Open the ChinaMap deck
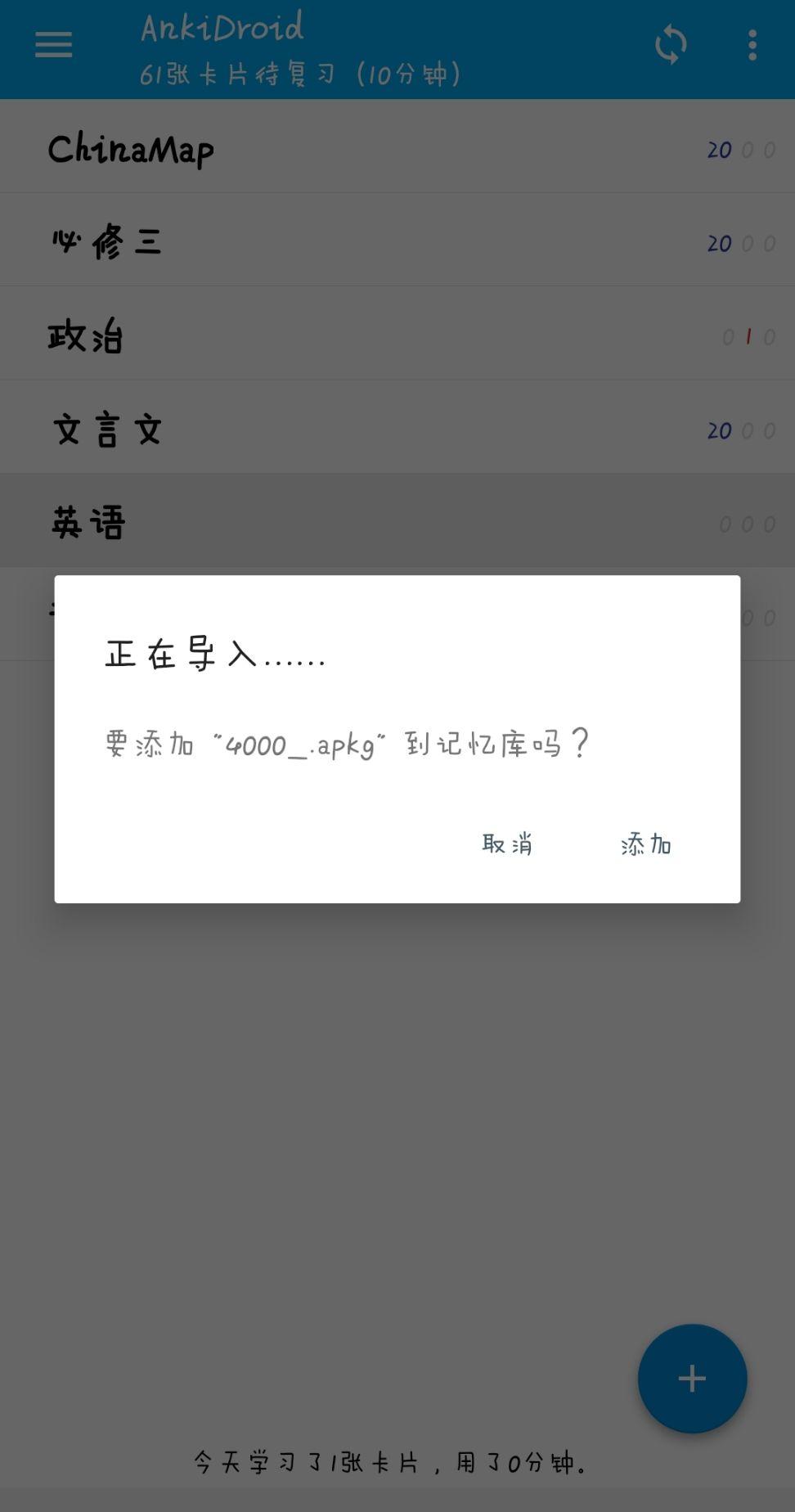Viewport: 795px width, 1512px height. (131, 150)
